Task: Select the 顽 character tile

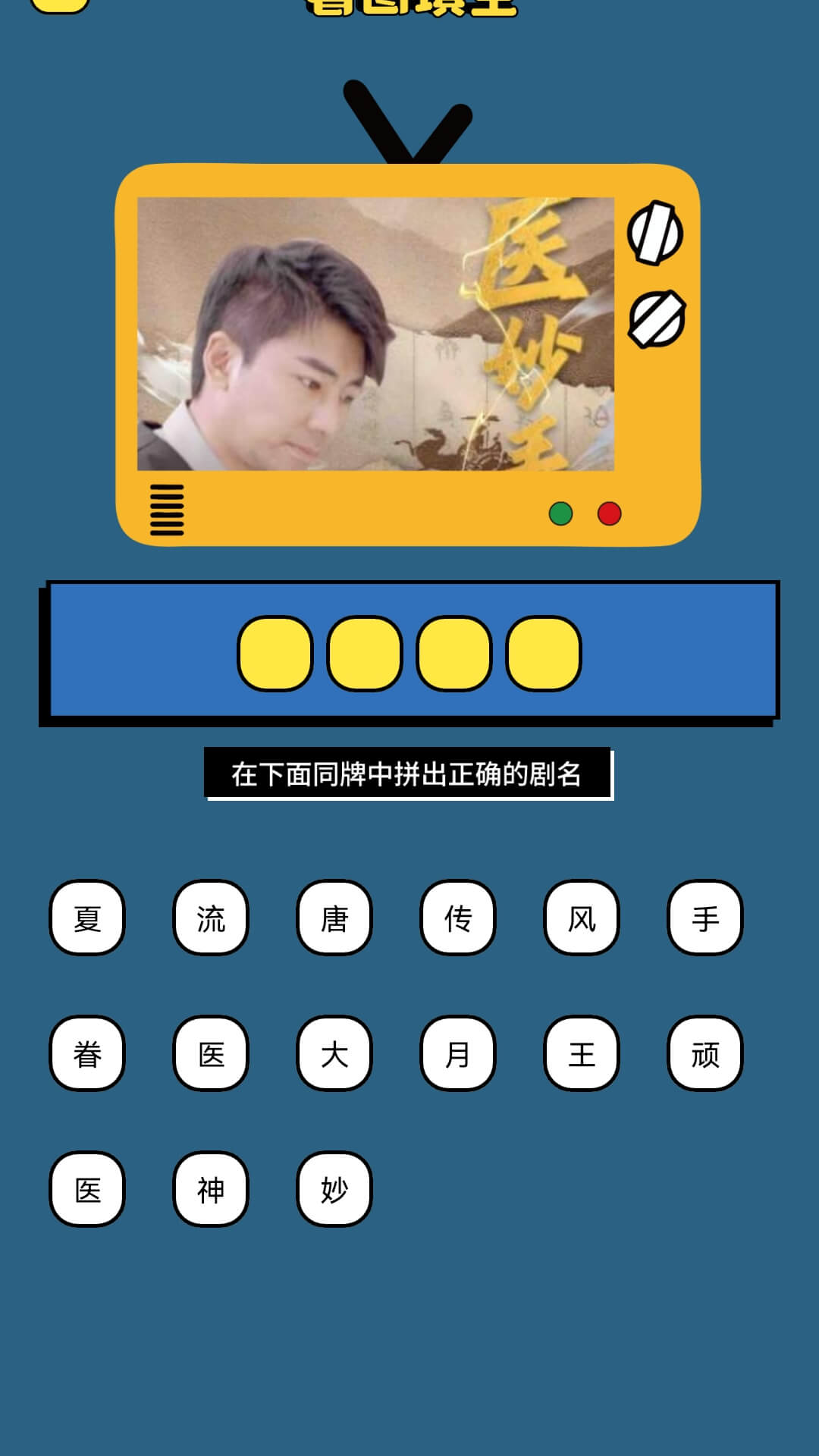Action: 705,1053
